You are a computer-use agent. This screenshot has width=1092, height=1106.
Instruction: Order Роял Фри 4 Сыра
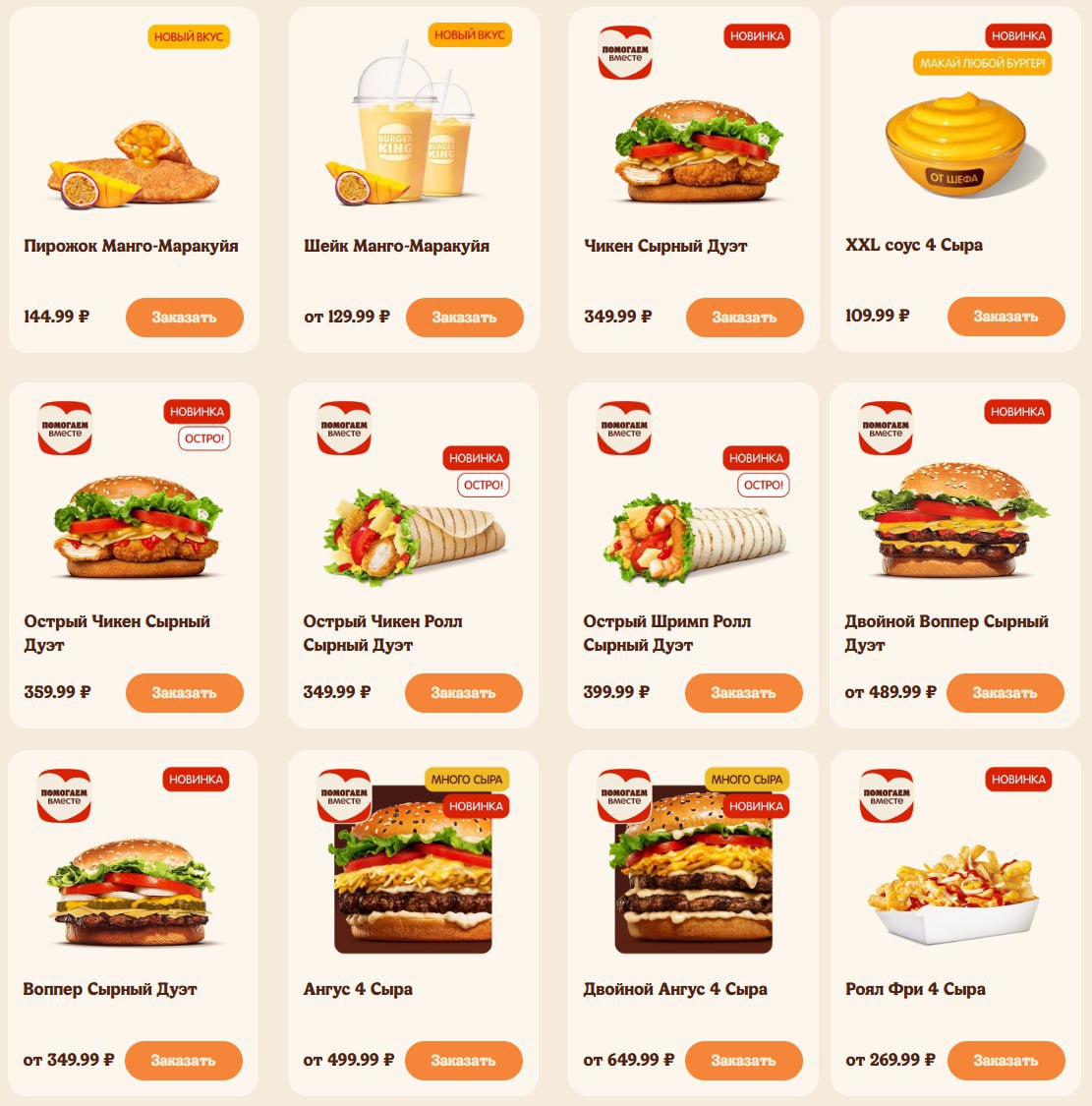point(1006,1061)
